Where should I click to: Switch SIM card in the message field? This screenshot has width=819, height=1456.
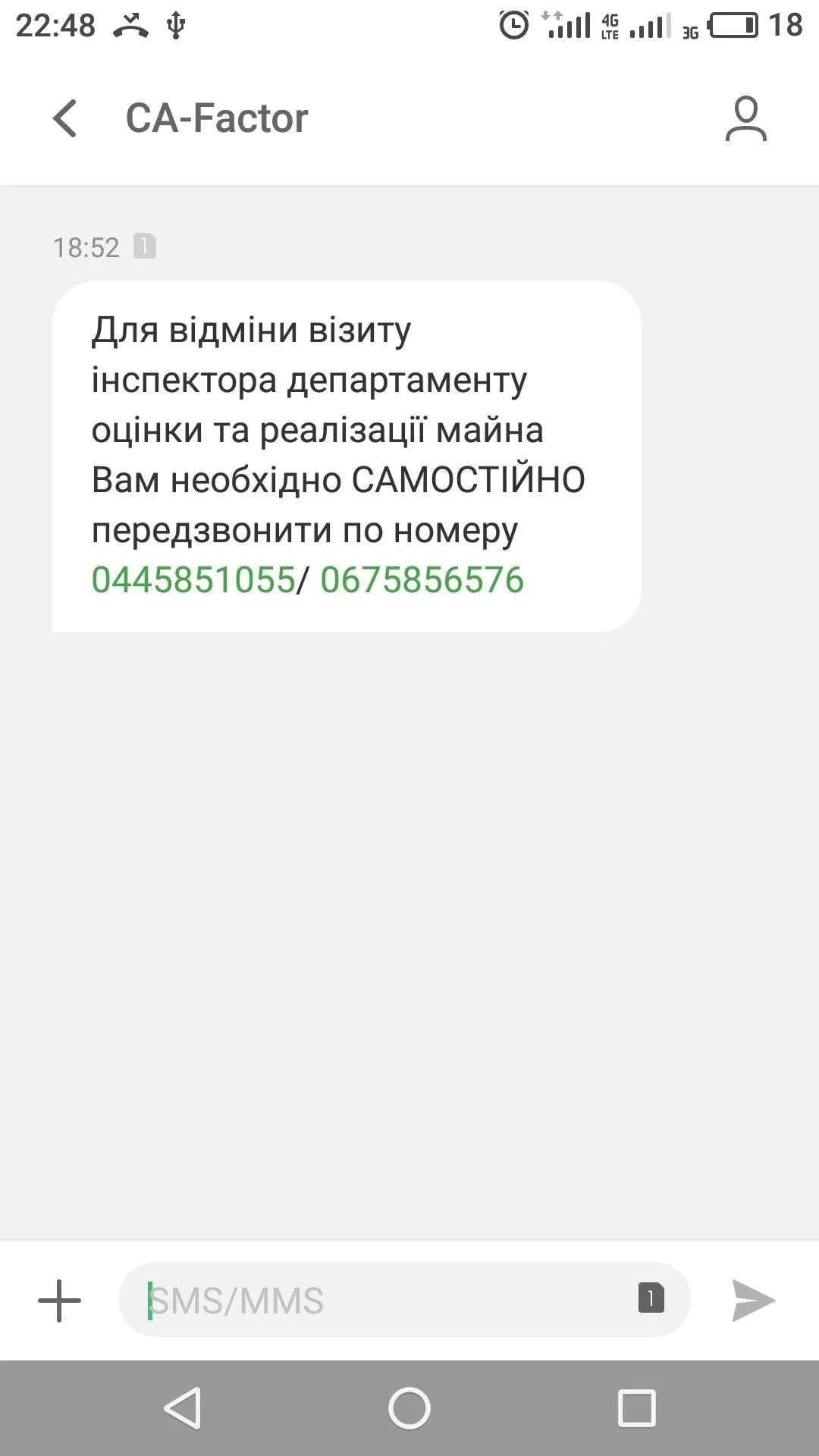[x=651, y=1298]
